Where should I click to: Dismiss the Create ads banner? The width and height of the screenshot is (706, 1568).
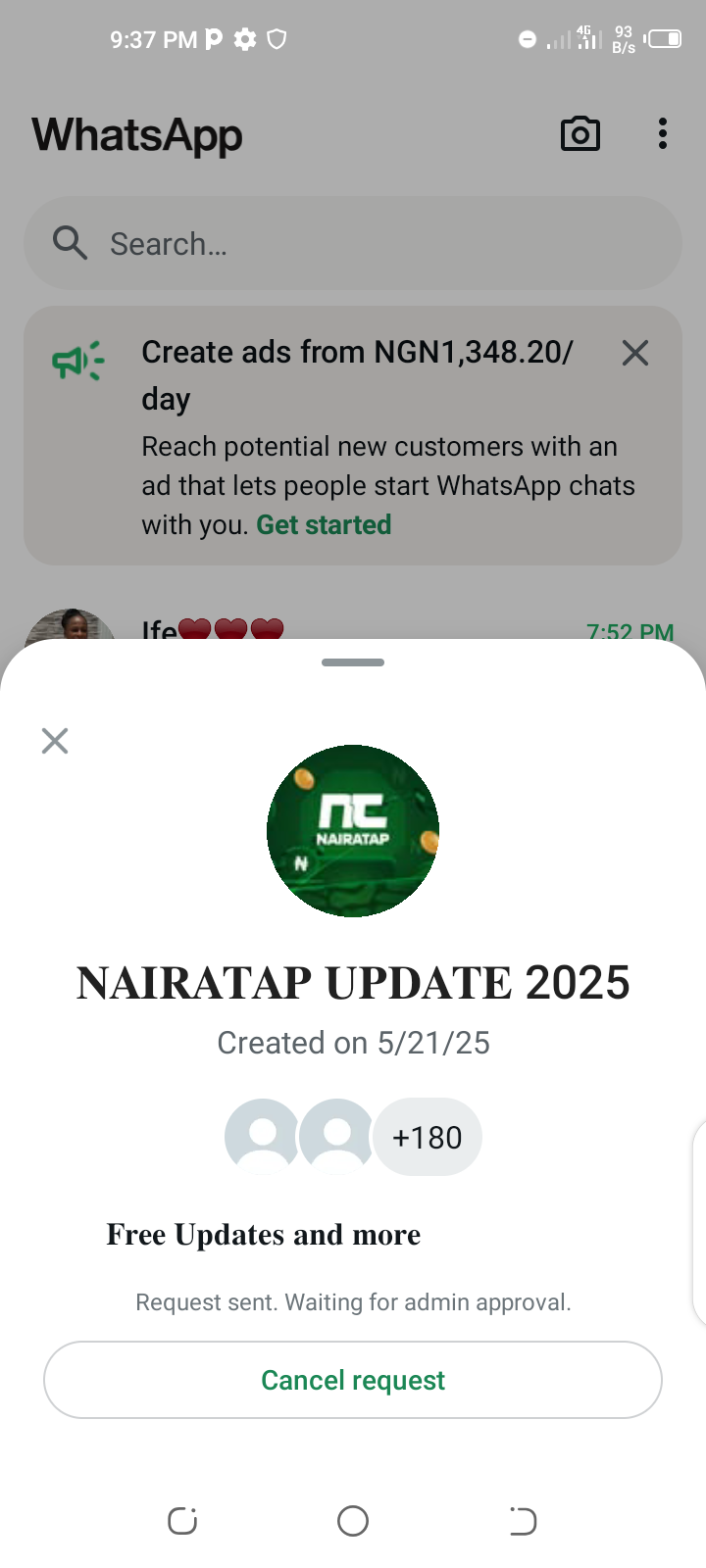[635, 353]
